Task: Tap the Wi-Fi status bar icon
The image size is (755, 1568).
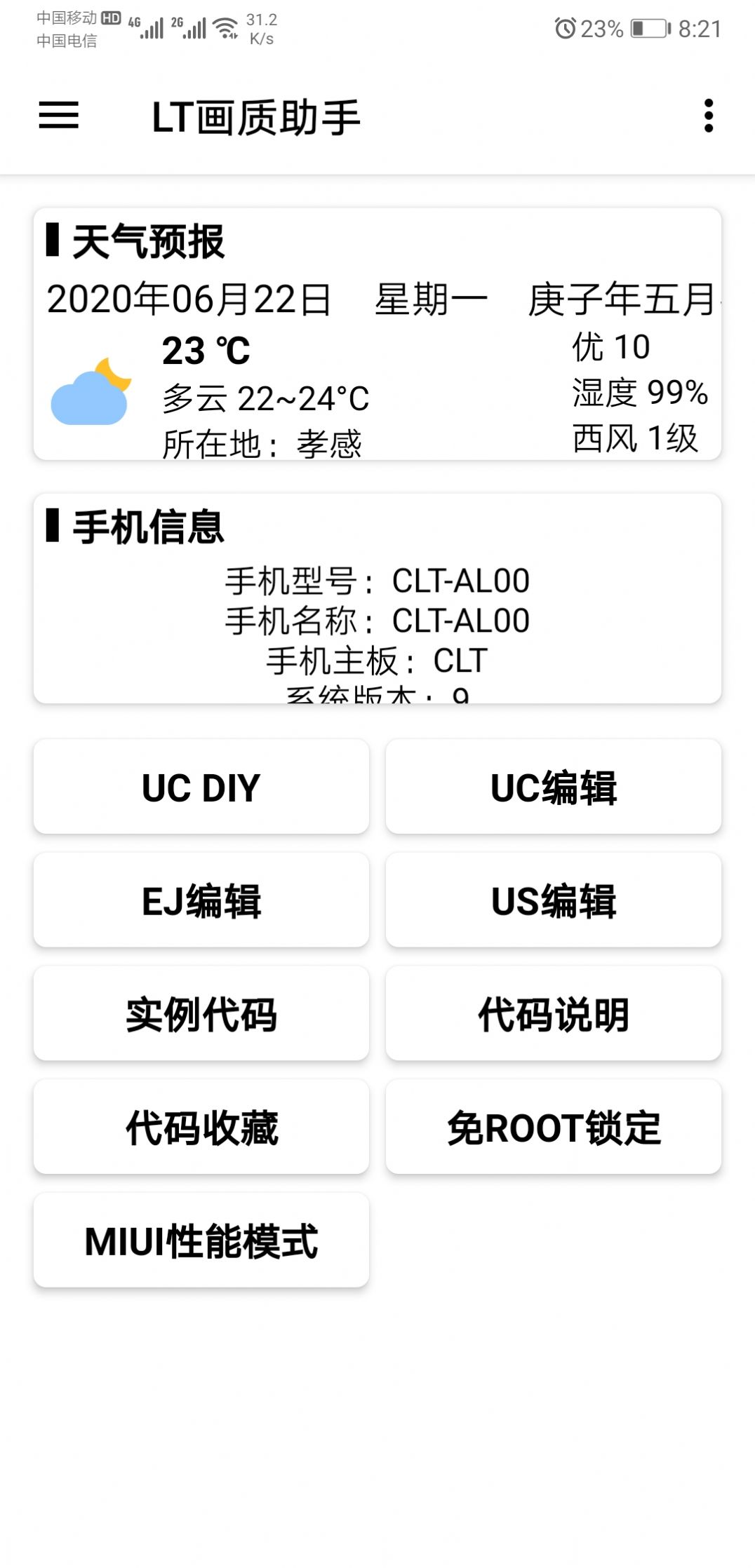Action: click(x=226, y=29)
